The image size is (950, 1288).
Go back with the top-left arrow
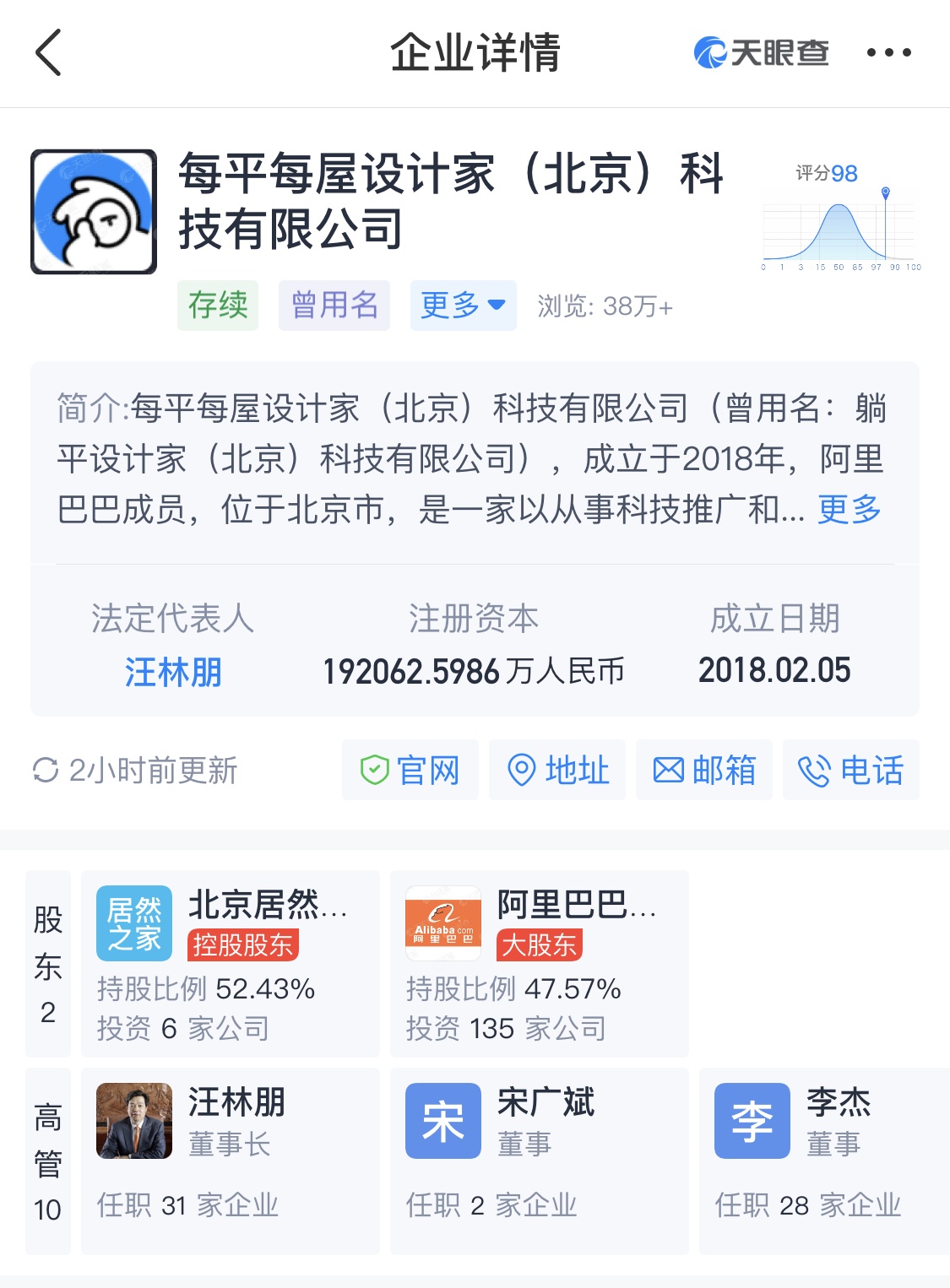(49, 52)
